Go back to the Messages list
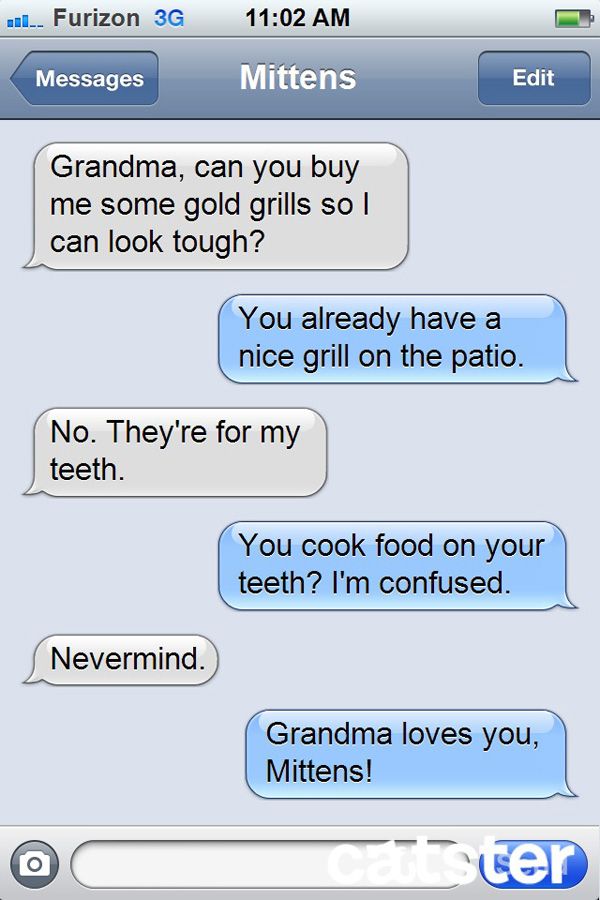600x900 pixels. point(86,79)
